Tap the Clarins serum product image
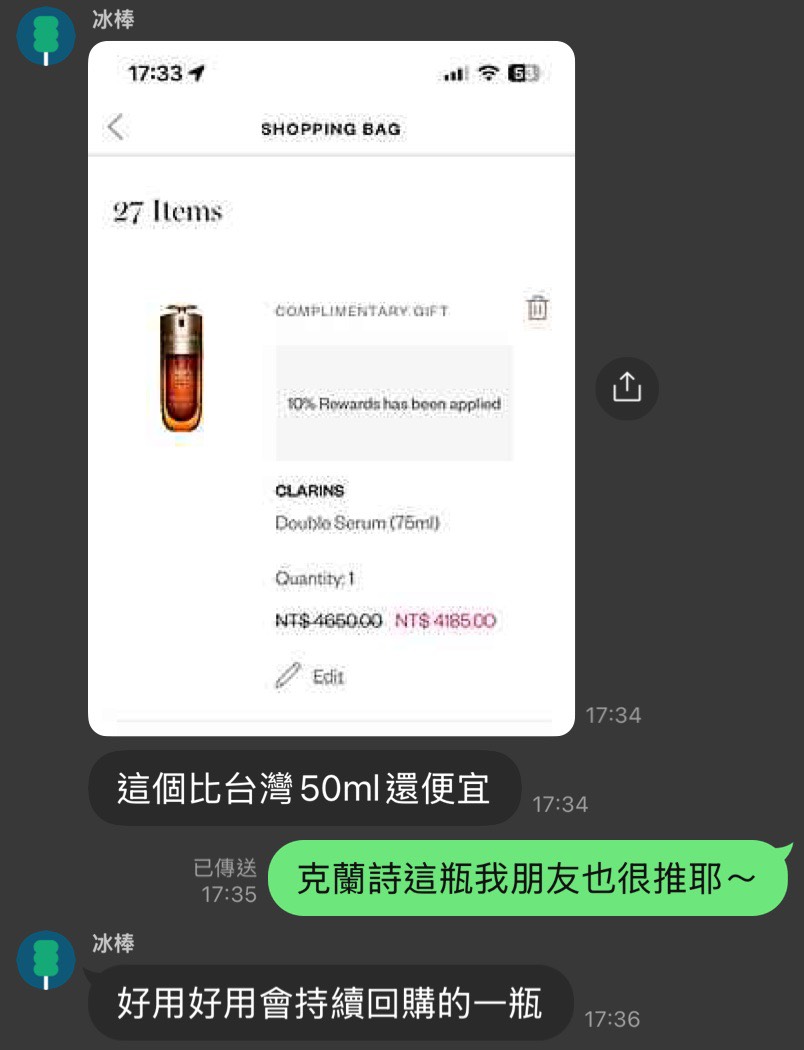The height and width of the screenshot is (1050, 804). pyautogui.click(x=180, y=370)
